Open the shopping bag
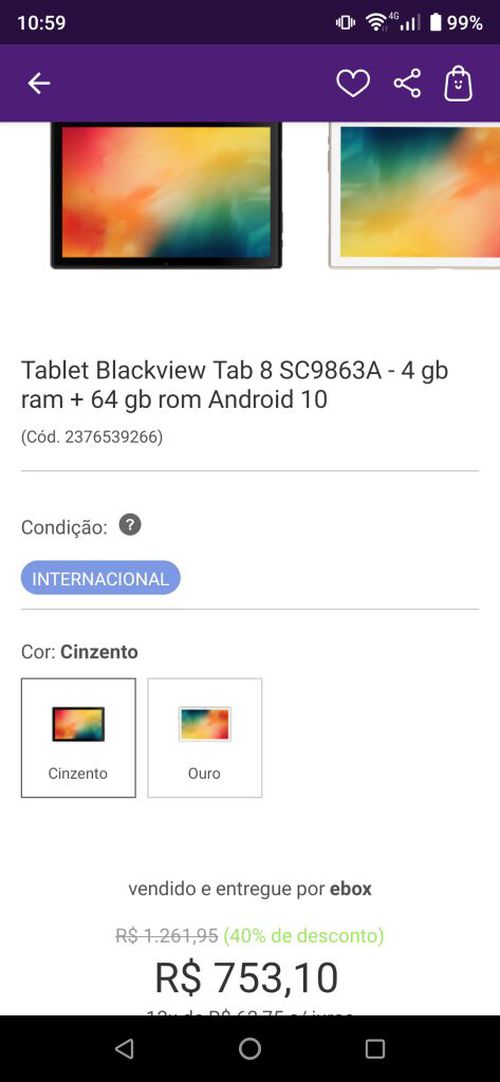The width and height of the screenshot is (500, 1082). coord(459,83)
